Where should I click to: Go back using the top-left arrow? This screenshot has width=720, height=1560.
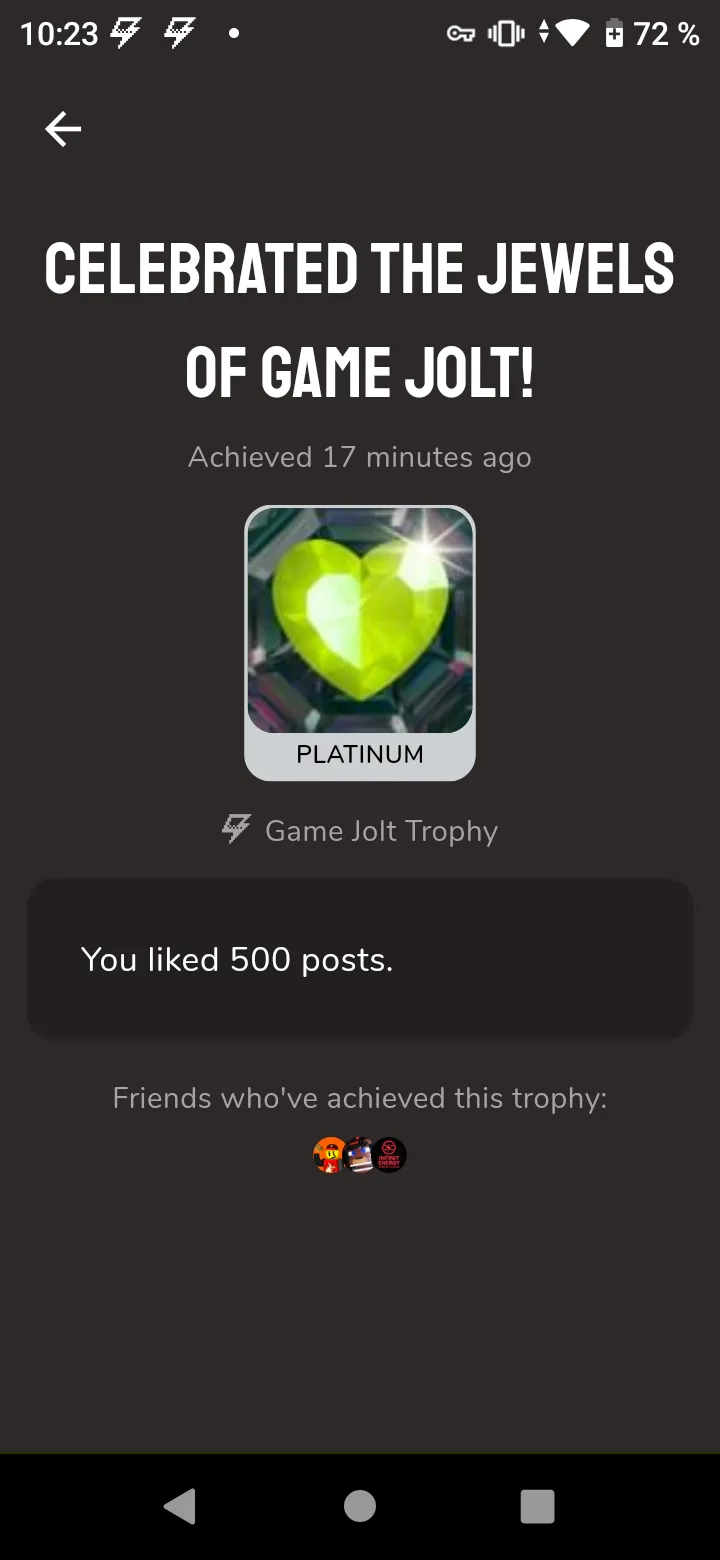pos(63,129)
